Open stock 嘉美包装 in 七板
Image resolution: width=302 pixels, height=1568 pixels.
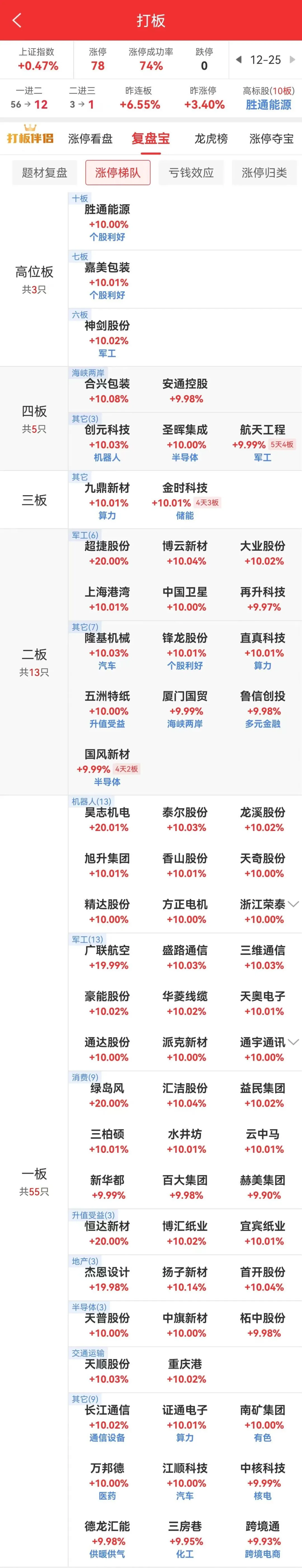107,268
